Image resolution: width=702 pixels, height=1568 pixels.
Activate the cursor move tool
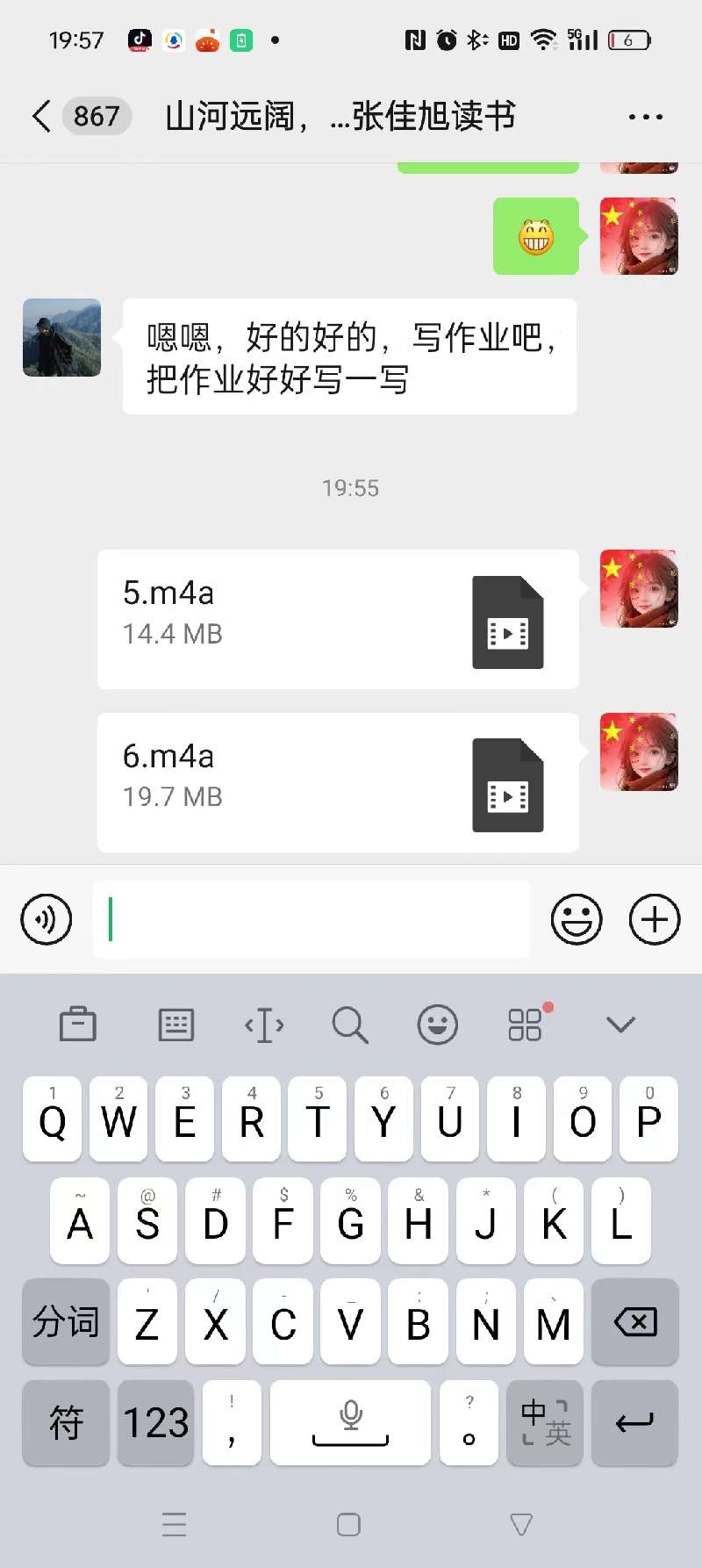click(x=264, y=1025)
